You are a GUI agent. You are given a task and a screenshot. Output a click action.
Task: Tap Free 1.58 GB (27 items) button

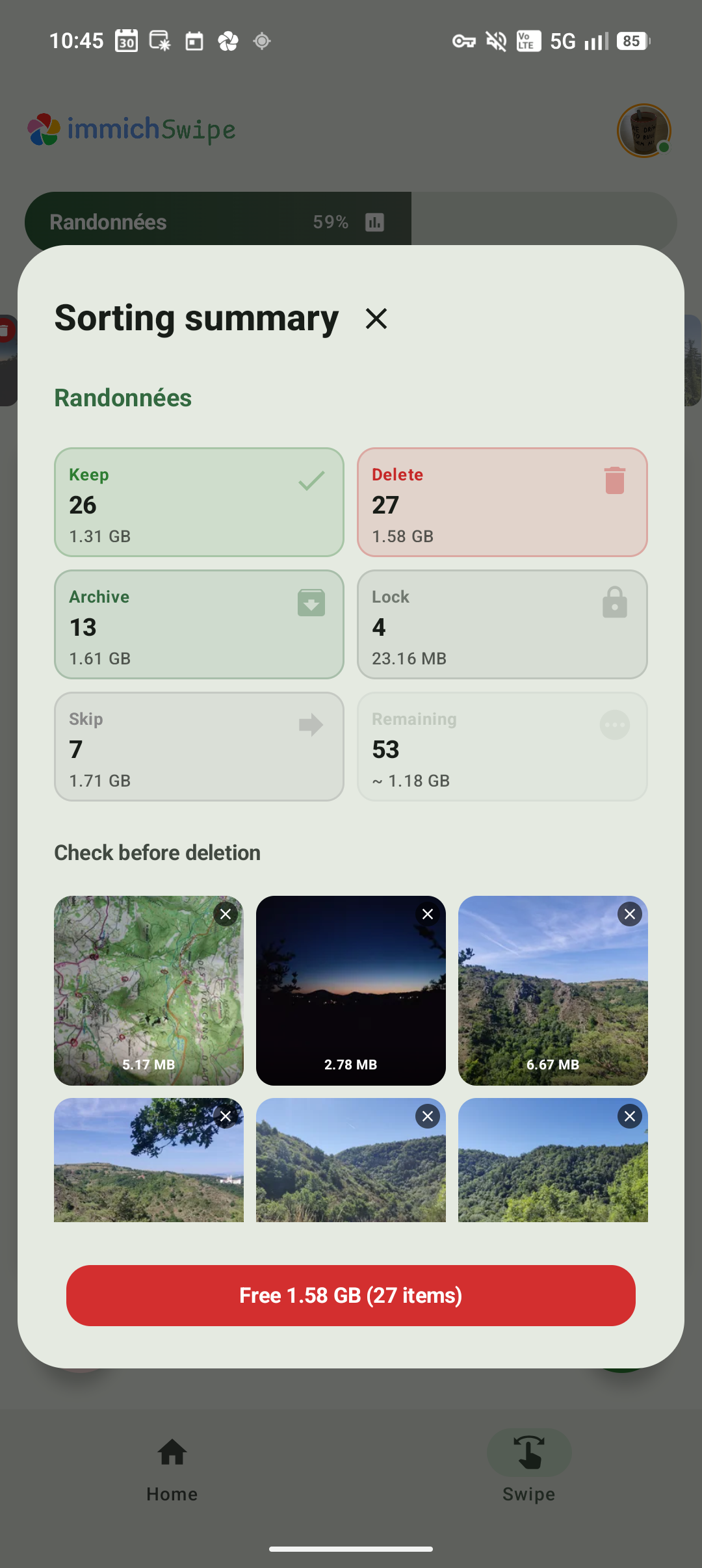(351, 1295)
